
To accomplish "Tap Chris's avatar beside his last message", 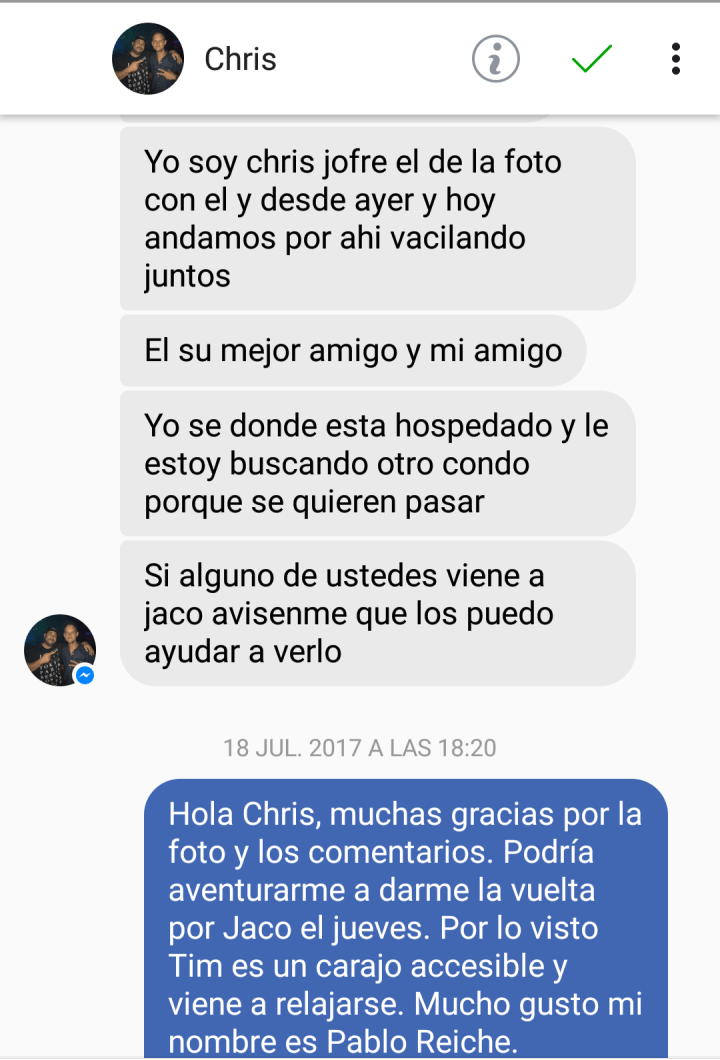I will point(60,650).
